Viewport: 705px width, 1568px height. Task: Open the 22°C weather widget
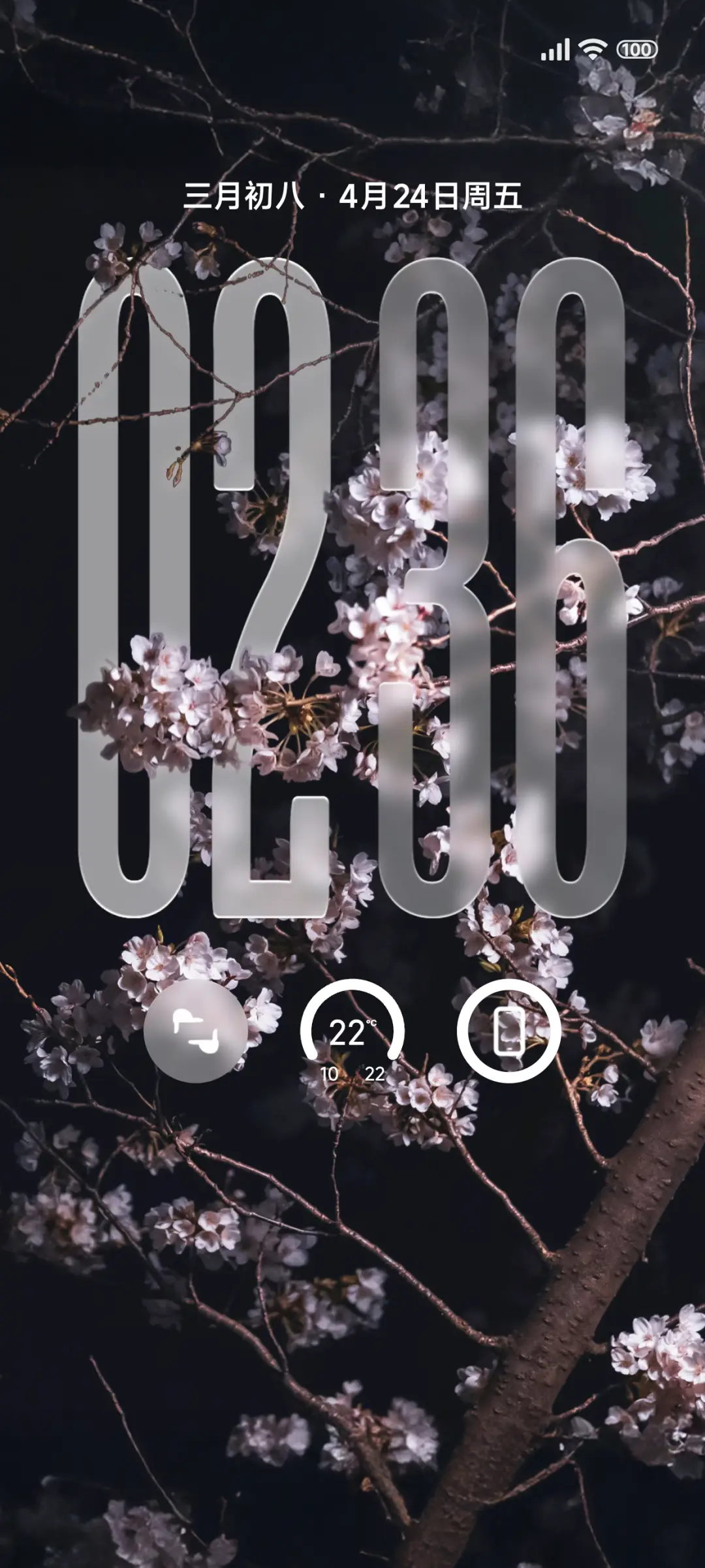click(352, 1031)
